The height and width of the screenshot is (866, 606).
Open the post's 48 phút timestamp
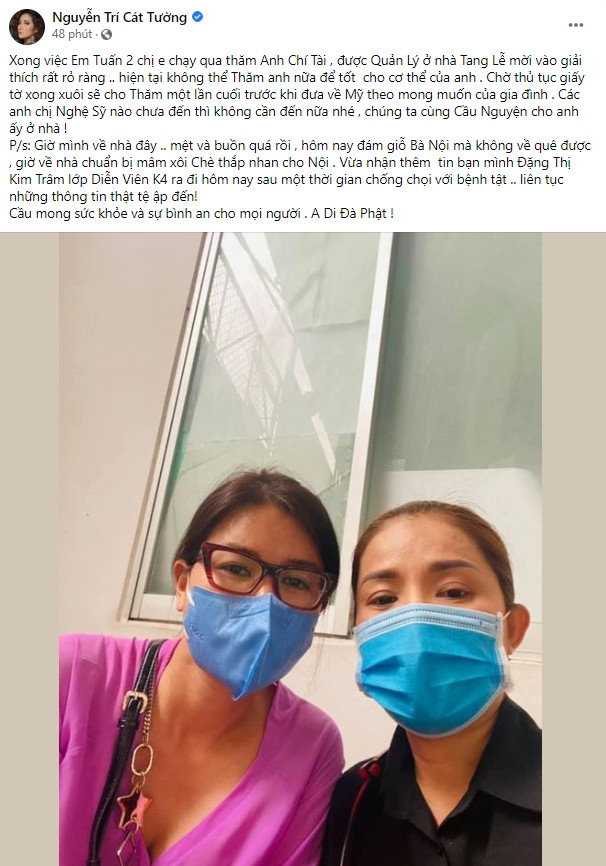[x=72, y=34]
